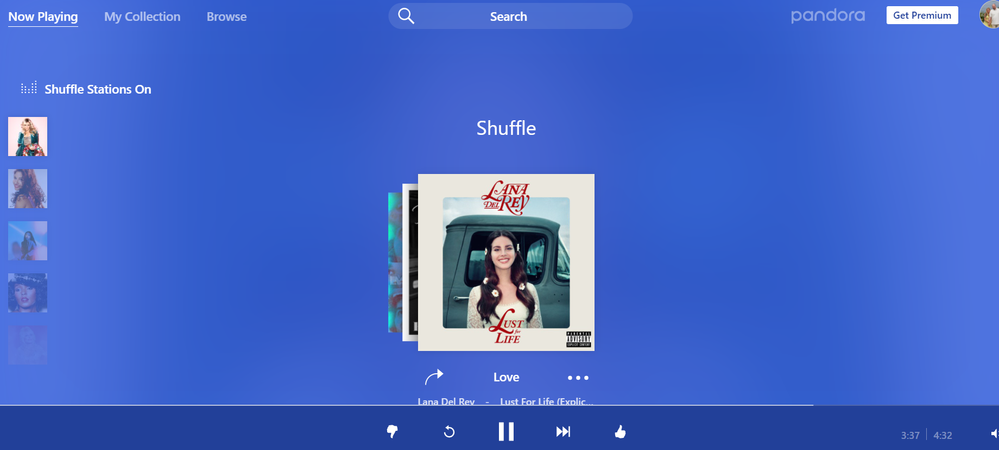The width and height of the screenshot is (999, 450).
Task: Open the Lust For Life album link
Action: coord(546,401)
